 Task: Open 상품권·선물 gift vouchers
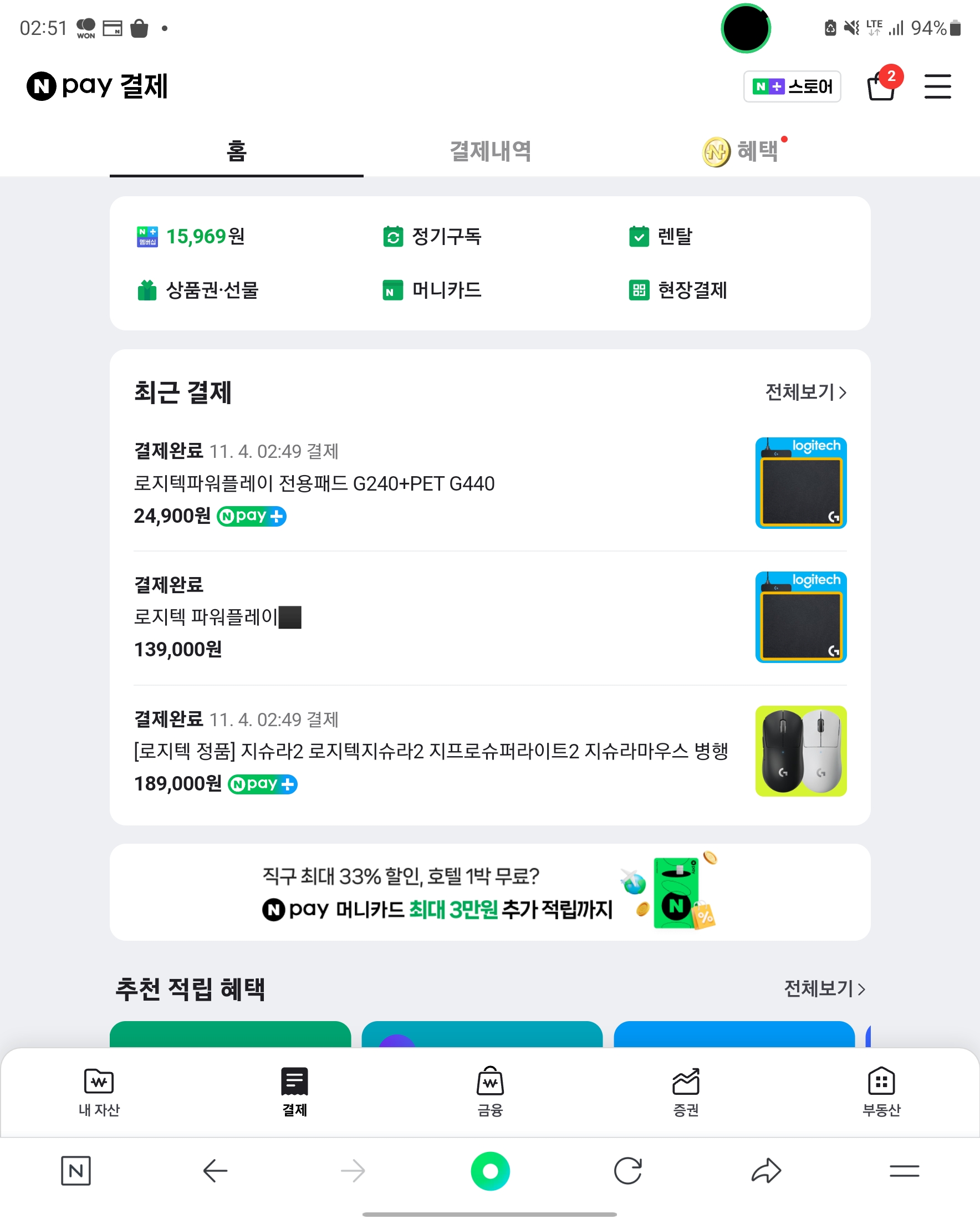tap(197, 290)
